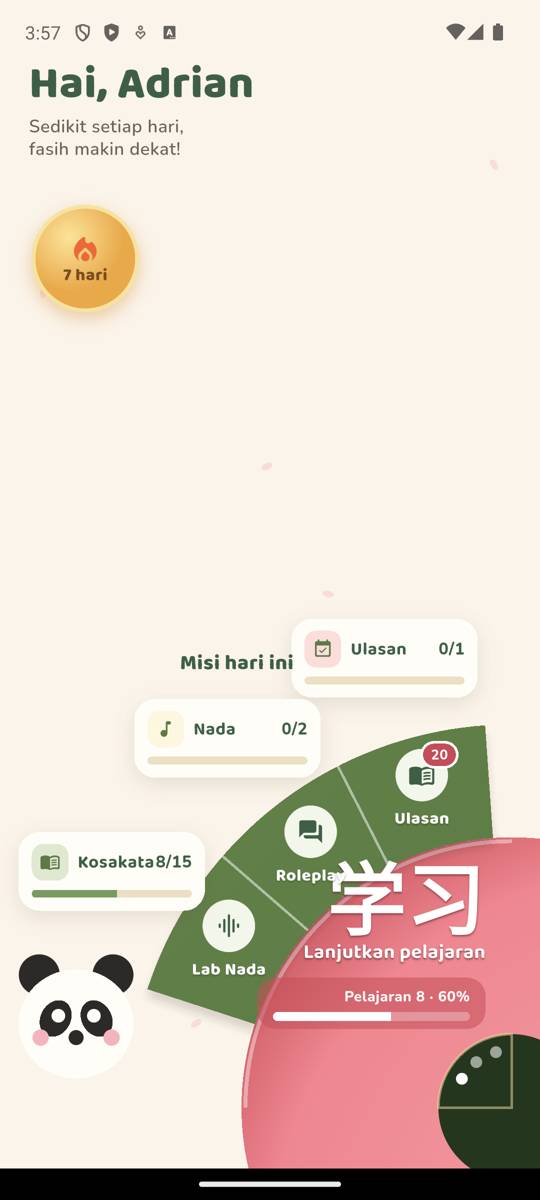Start a Roleplay session
This screenshot has width=540, height=1200.
(310, 845)
